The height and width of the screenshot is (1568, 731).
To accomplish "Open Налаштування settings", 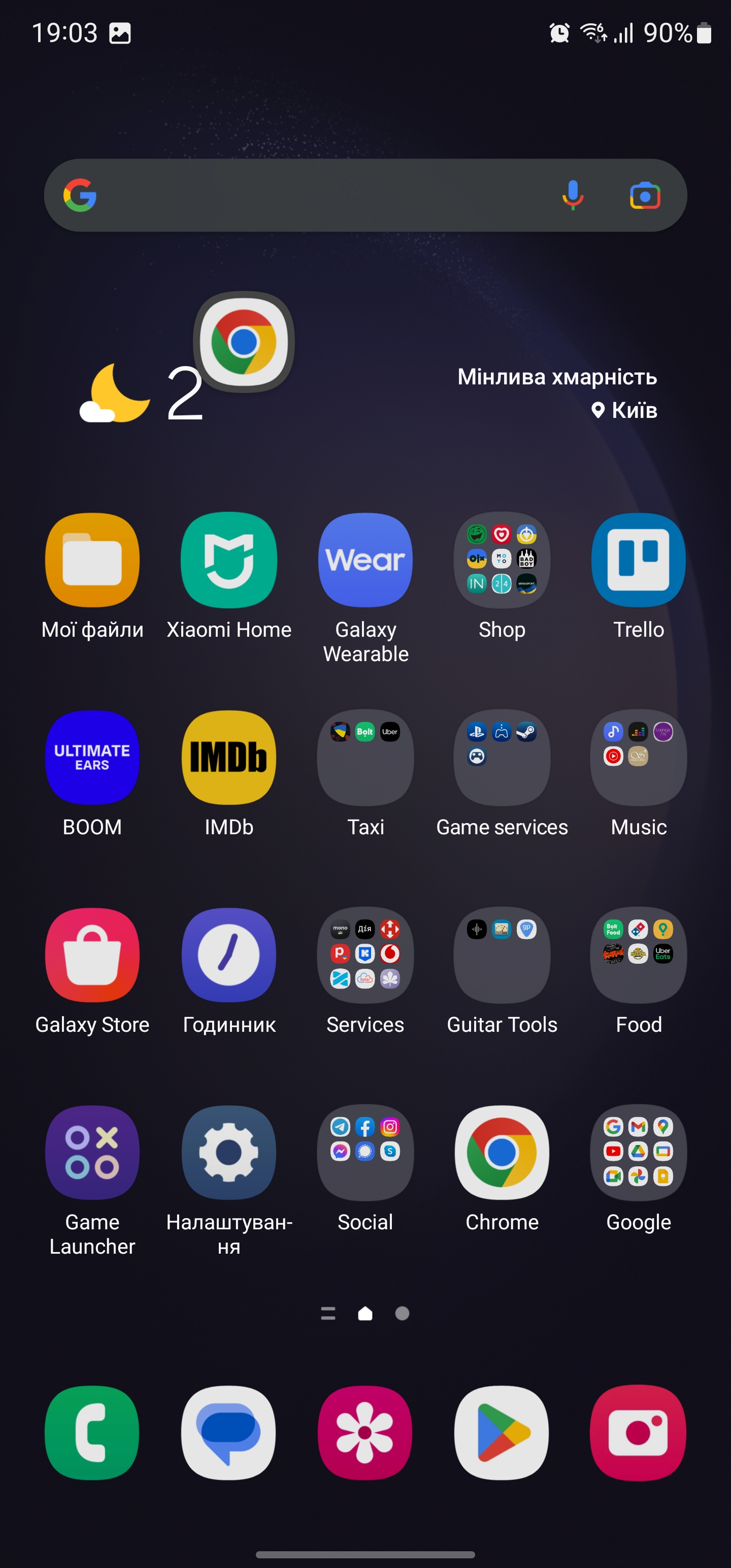I will coord(229,1153).
